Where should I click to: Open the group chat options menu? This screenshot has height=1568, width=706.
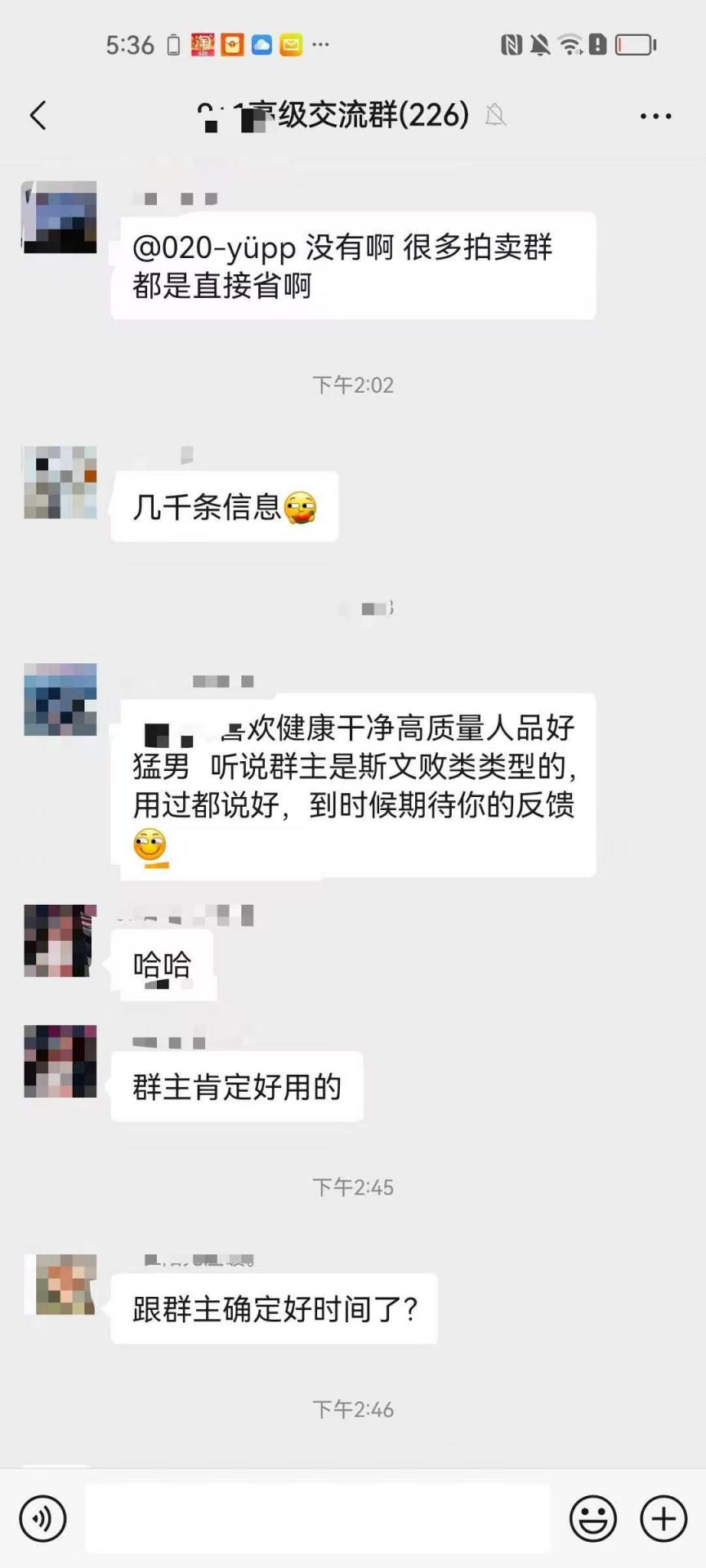coord(655,117)
